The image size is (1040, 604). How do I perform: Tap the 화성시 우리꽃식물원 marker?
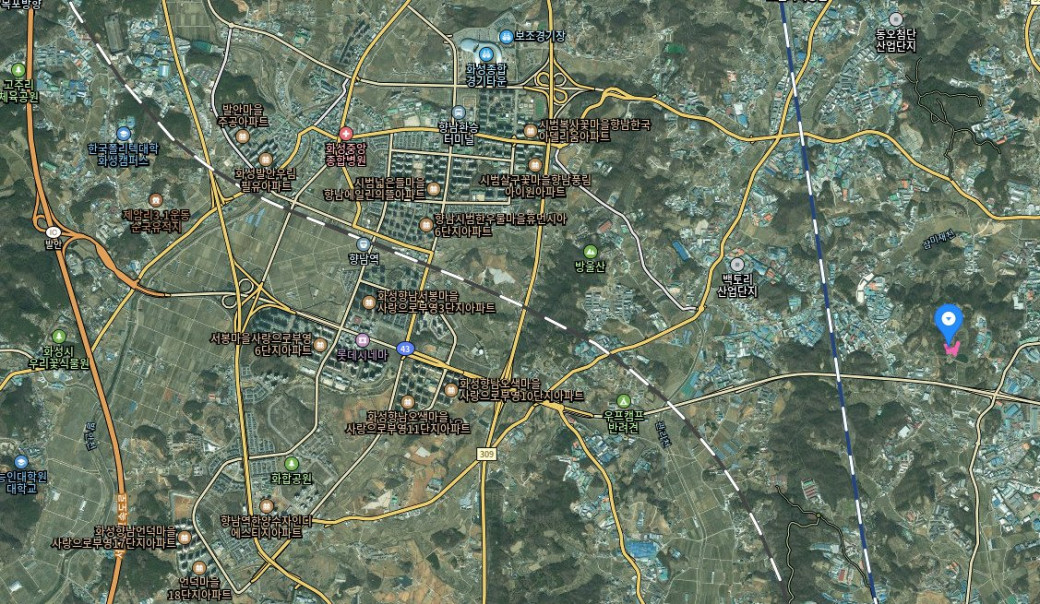tap(59, 337)
